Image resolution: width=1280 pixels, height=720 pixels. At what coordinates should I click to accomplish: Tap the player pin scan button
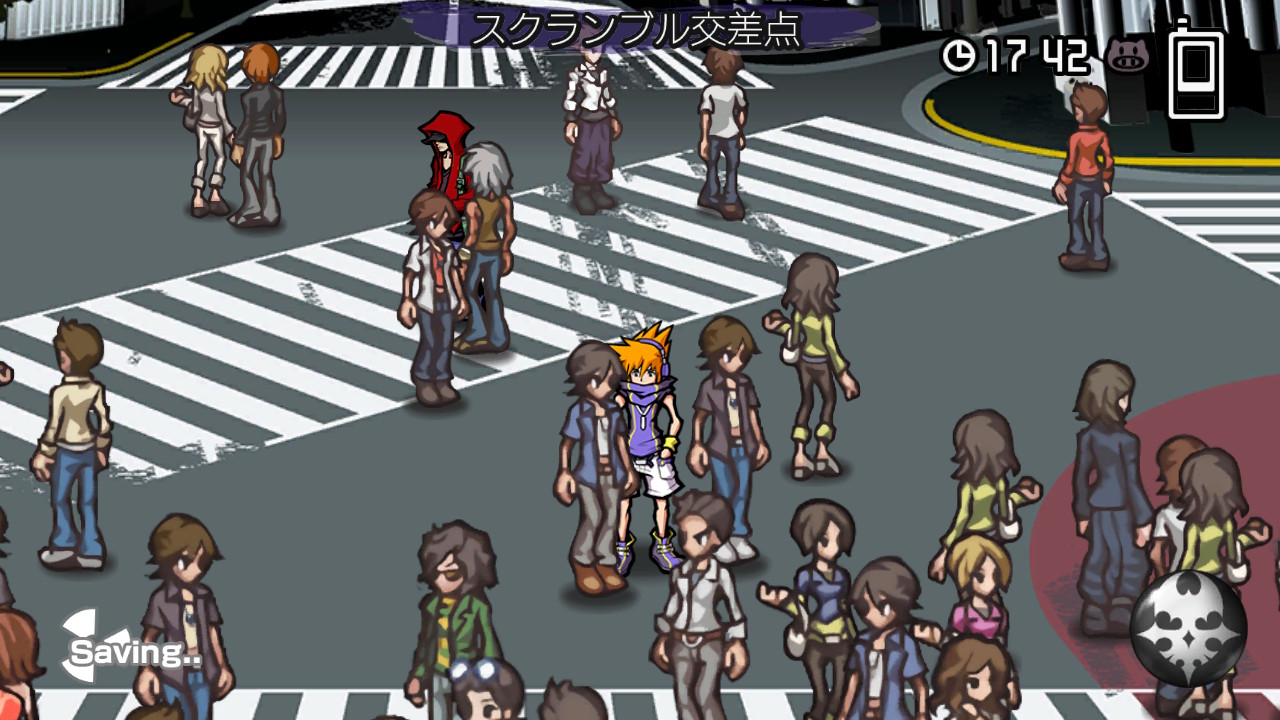click(x=1188, y=629)
